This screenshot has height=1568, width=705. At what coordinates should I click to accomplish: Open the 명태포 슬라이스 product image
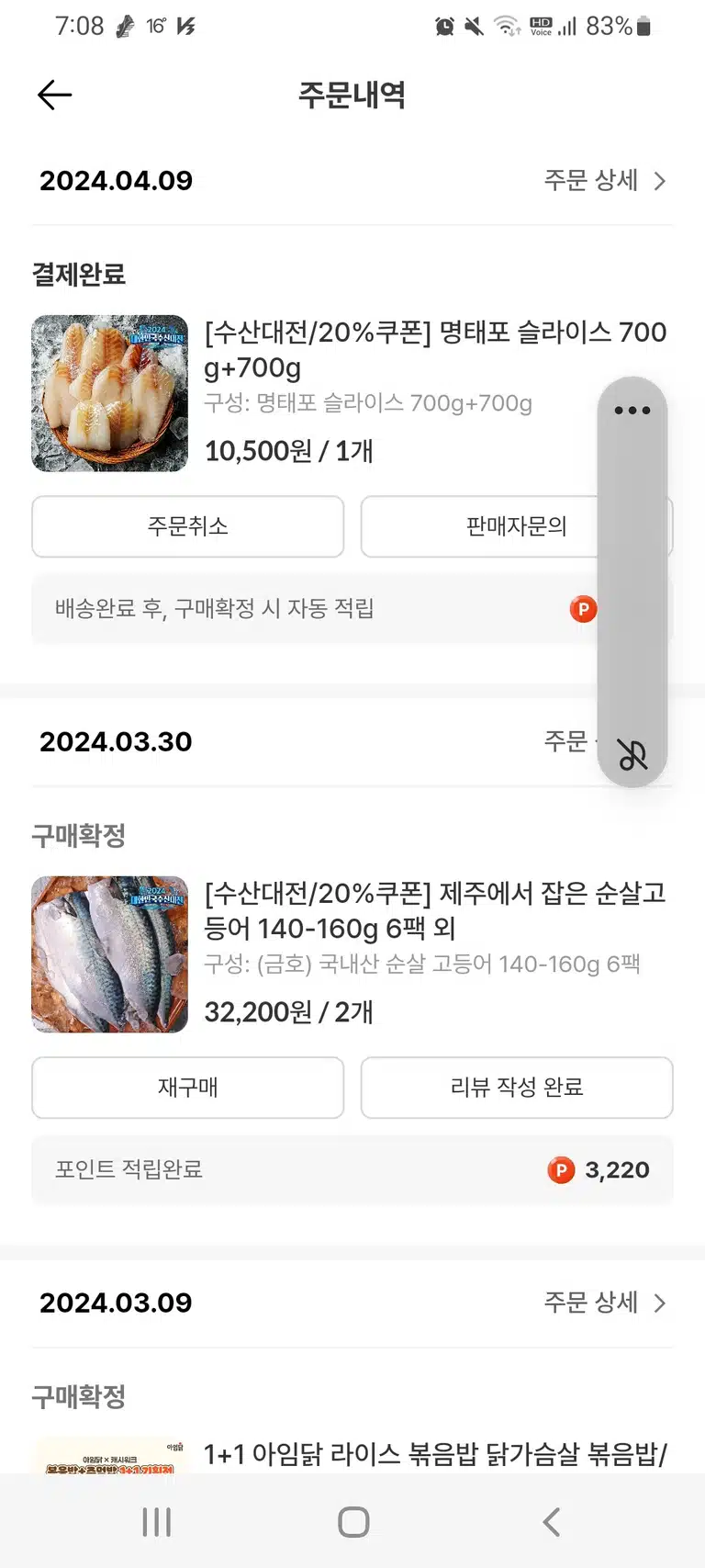pos(110,393)
